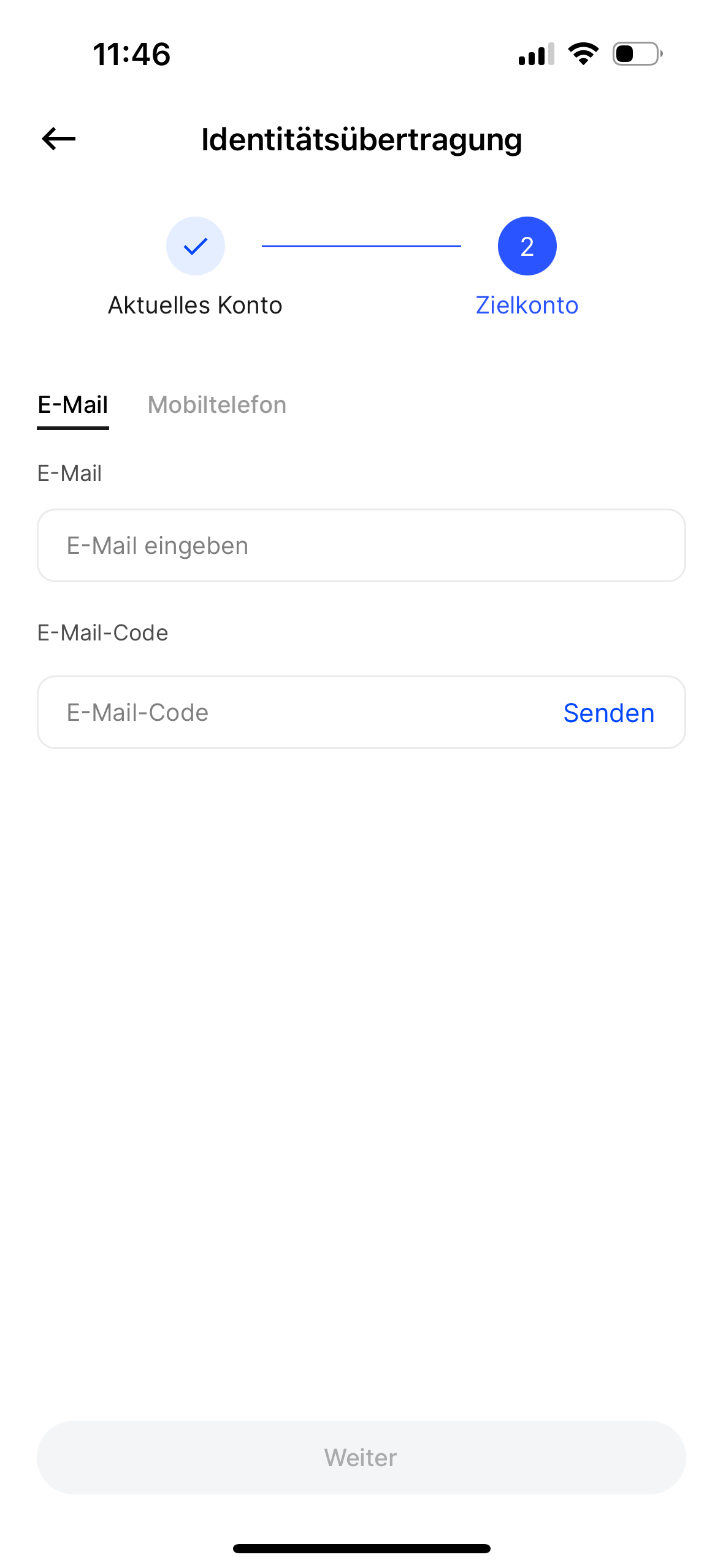The width and height of the screenshot is (723, 1568).
Task: Click the progress line between the steps
Action: (361, 245)
